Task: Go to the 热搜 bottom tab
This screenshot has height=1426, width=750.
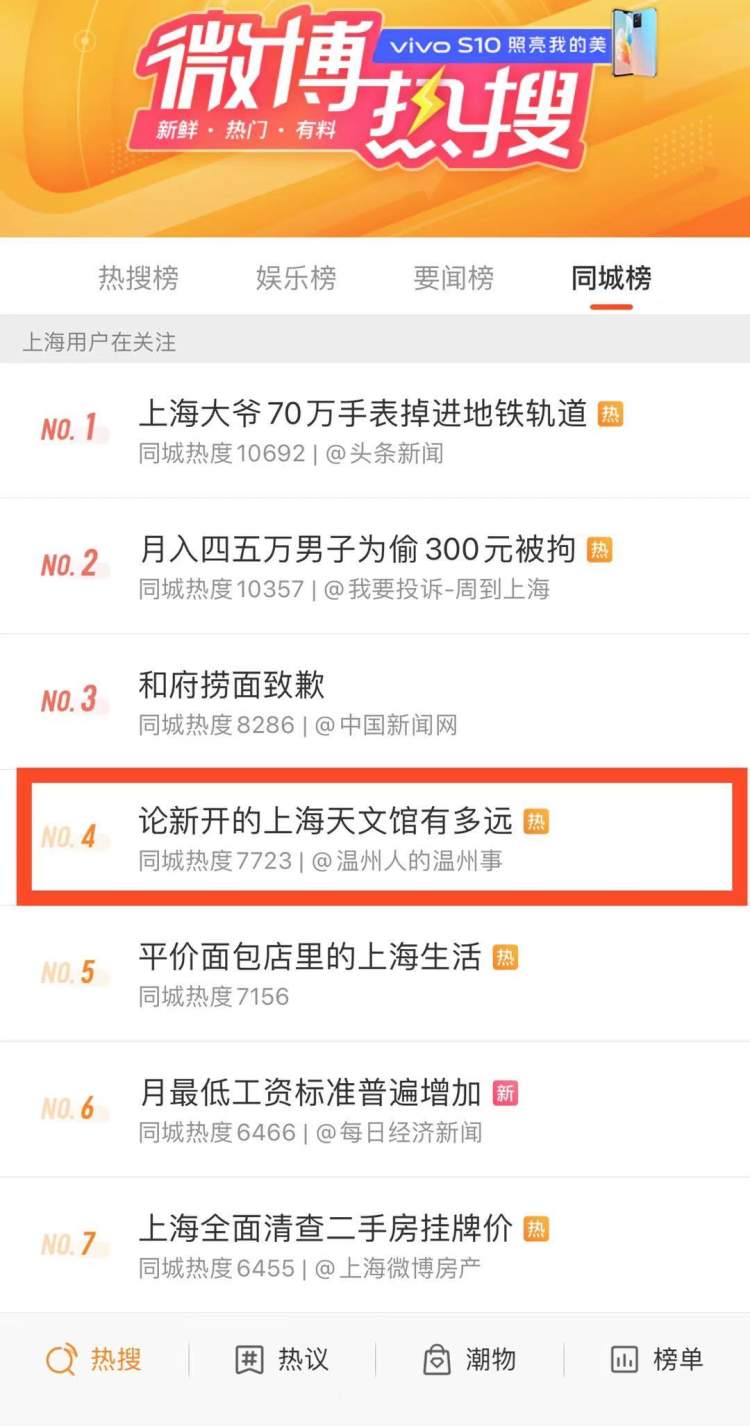Action: [94, 1359]
